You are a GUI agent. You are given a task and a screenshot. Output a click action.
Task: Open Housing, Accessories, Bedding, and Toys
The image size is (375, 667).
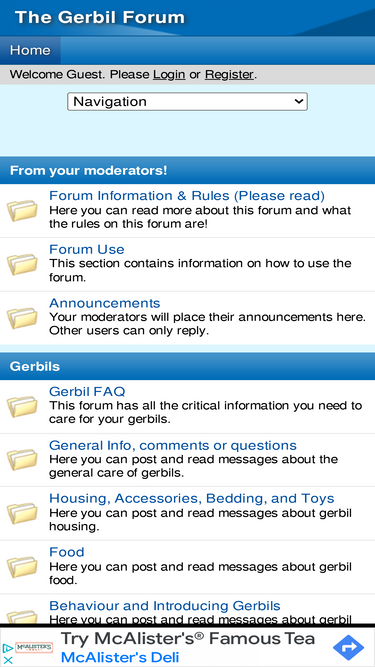(x=192, y=498)
